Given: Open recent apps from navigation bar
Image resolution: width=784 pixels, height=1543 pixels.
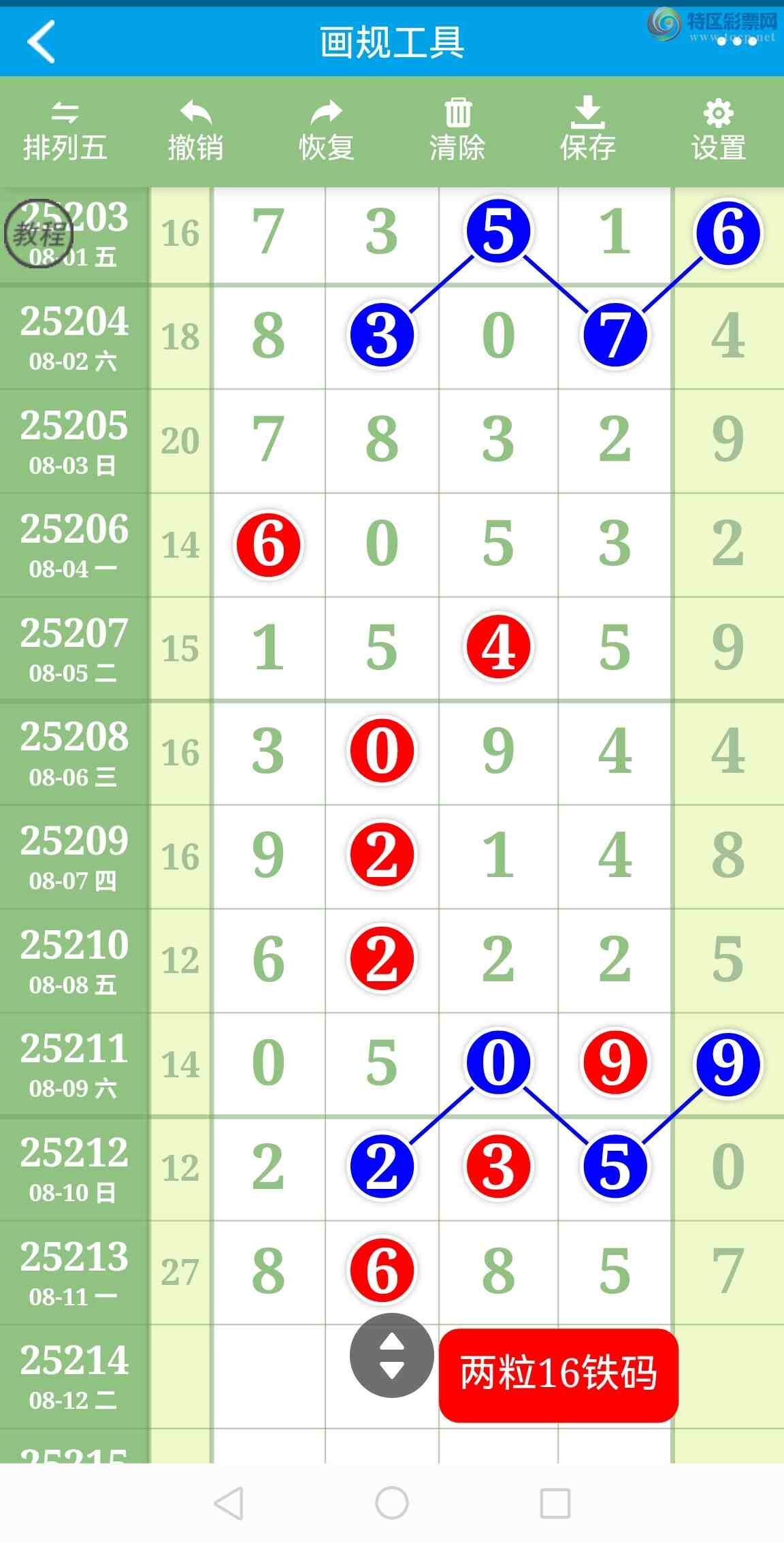Looking at the screenshot, I should click(555, 1502).
